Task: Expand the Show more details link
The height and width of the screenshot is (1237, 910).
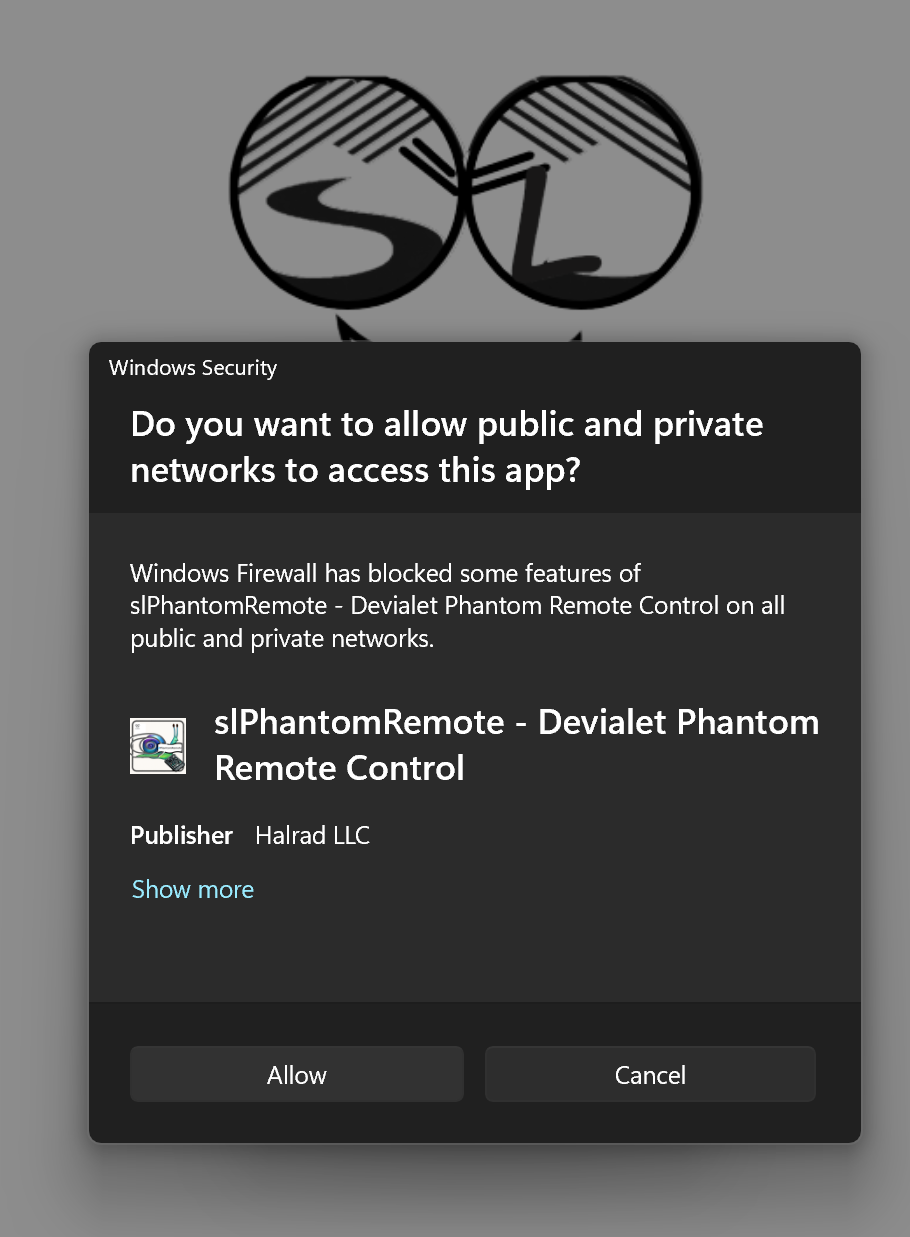Action: (193, 889)
